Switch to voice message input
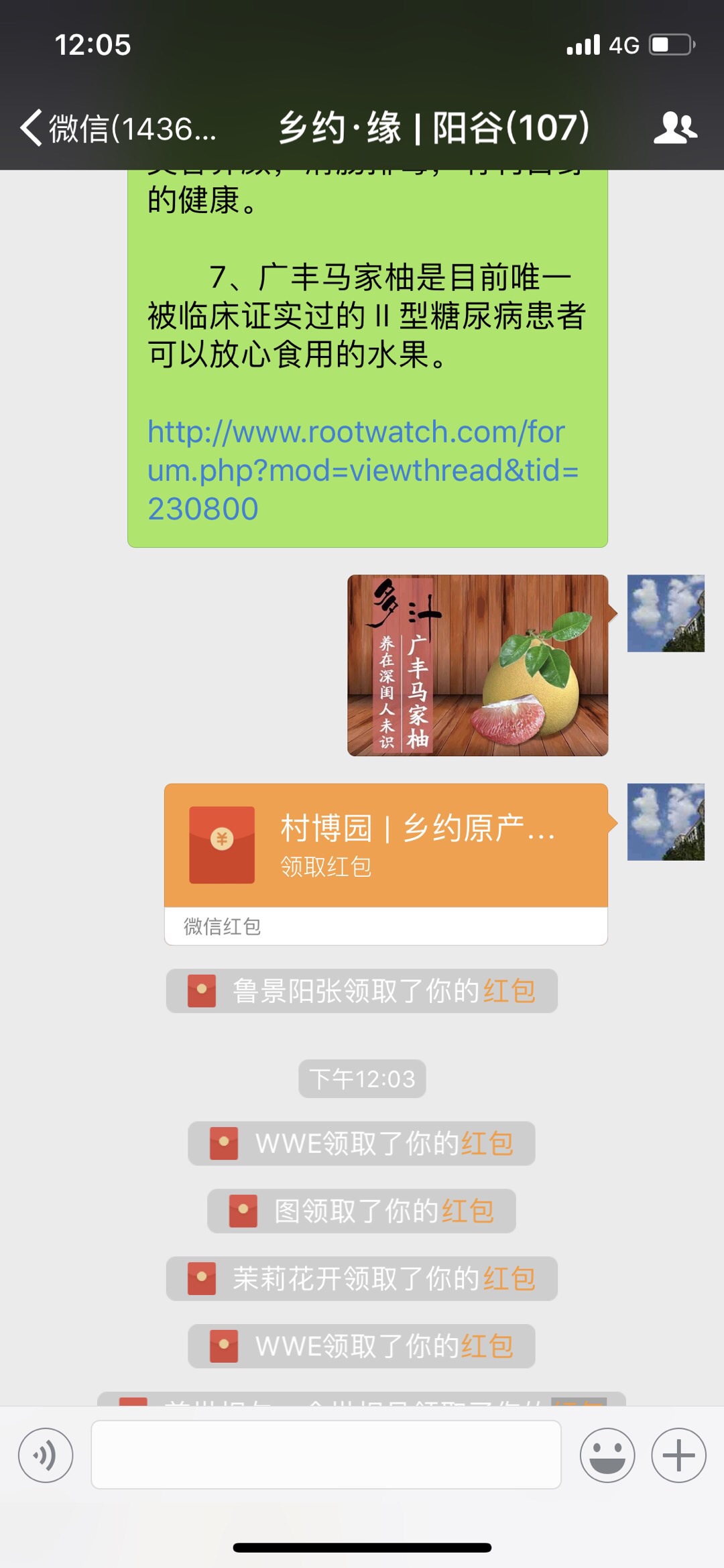The height and width of the screenshot is (1568, 724). tap(46, 1455)
